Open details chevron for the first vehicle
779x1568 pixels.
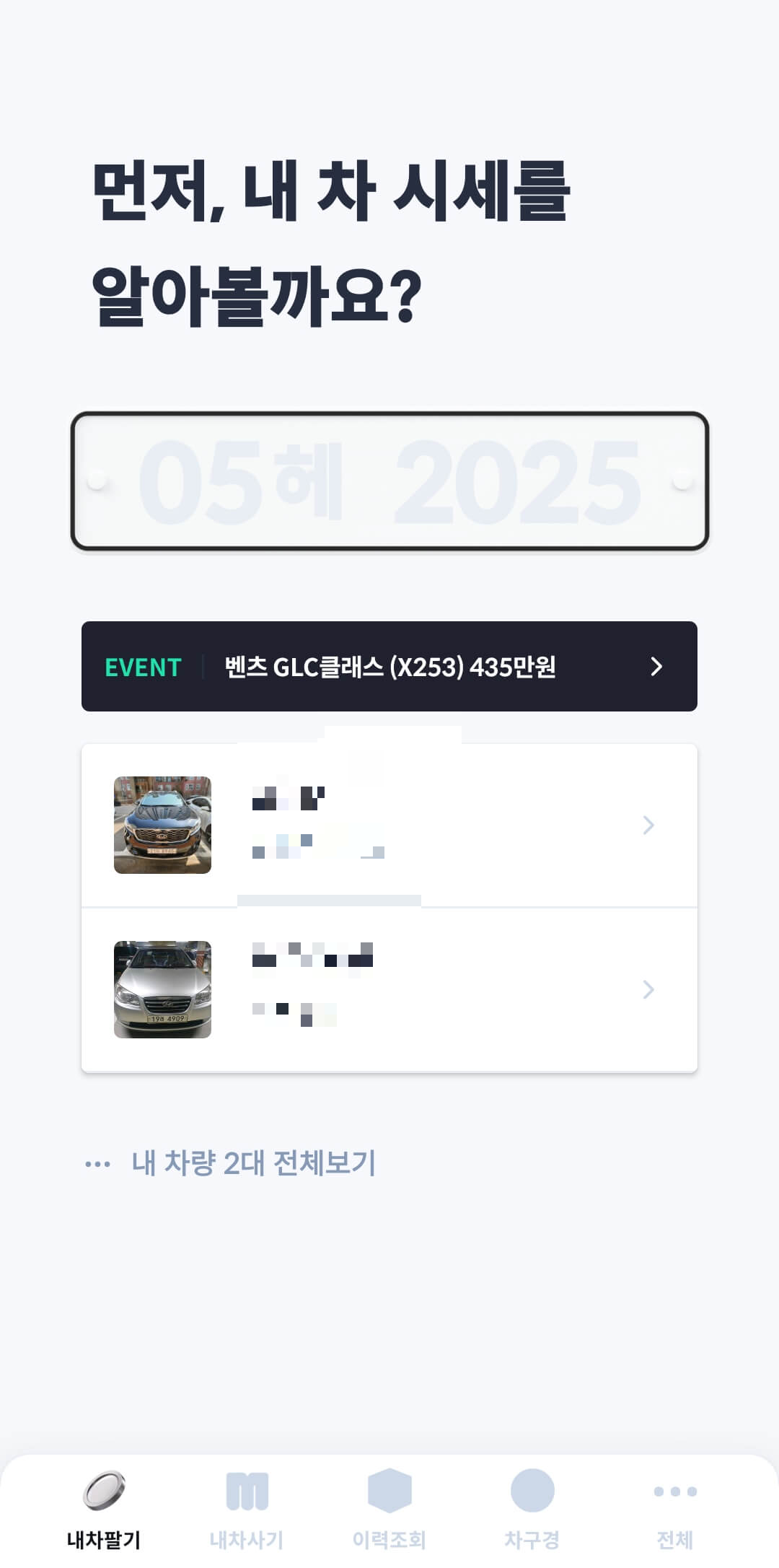click(x=648, y=825)
